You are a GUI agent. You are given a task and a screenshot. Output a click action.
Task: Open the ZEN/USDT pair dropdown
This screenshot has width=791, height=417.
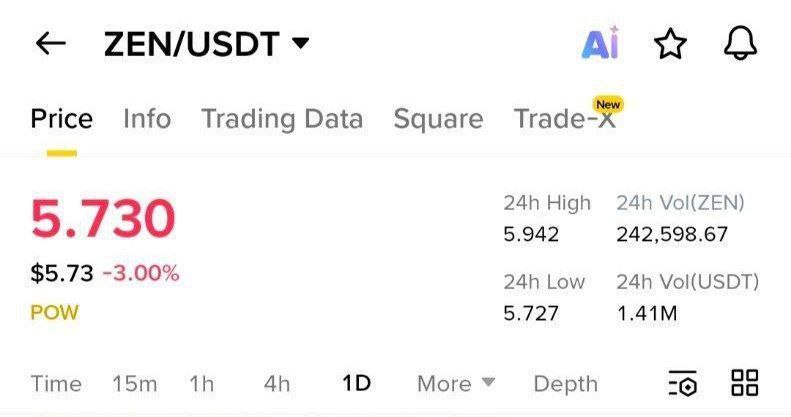coord(207,45)
